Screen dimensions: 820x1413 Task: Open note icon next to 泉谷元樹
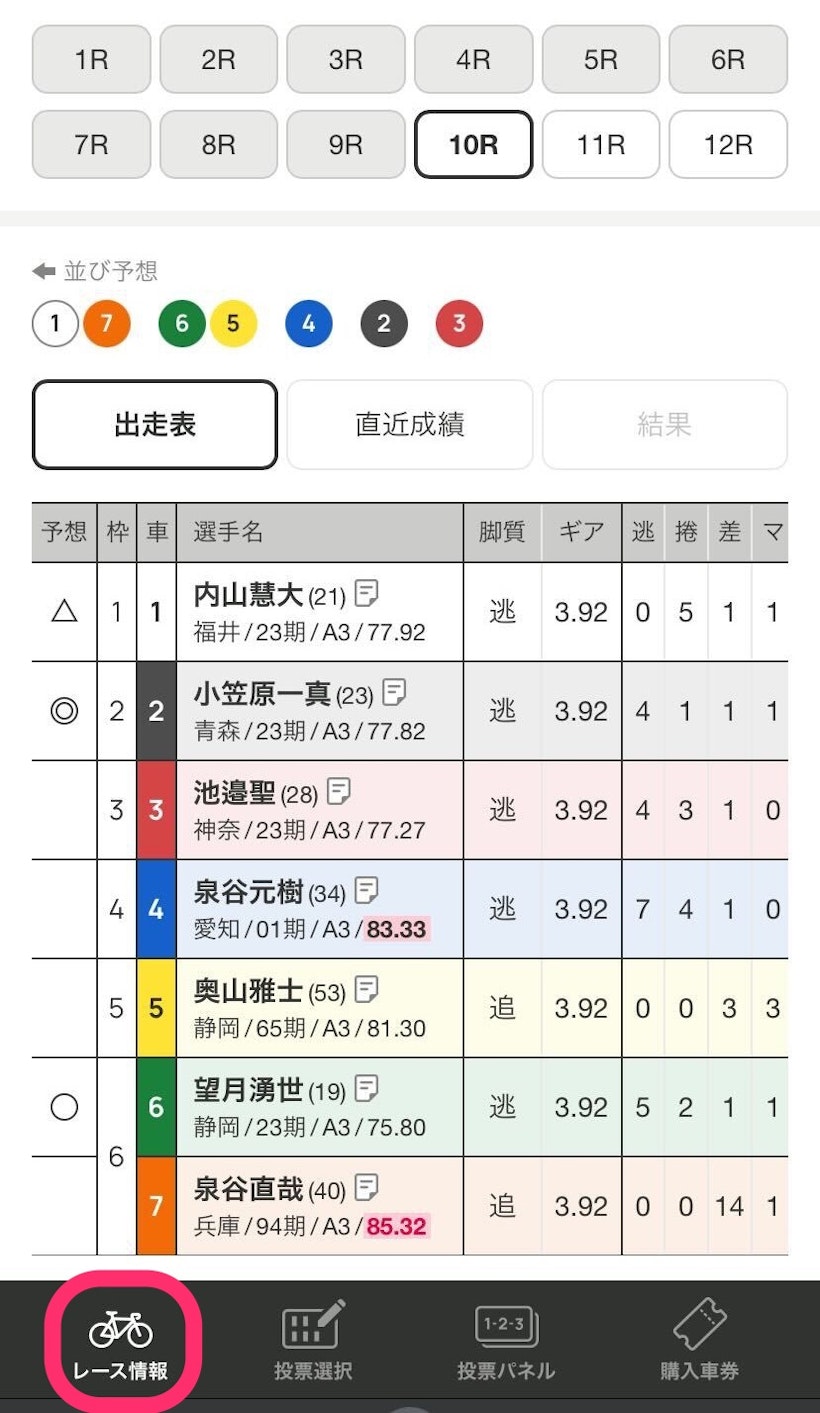[367, 889]
